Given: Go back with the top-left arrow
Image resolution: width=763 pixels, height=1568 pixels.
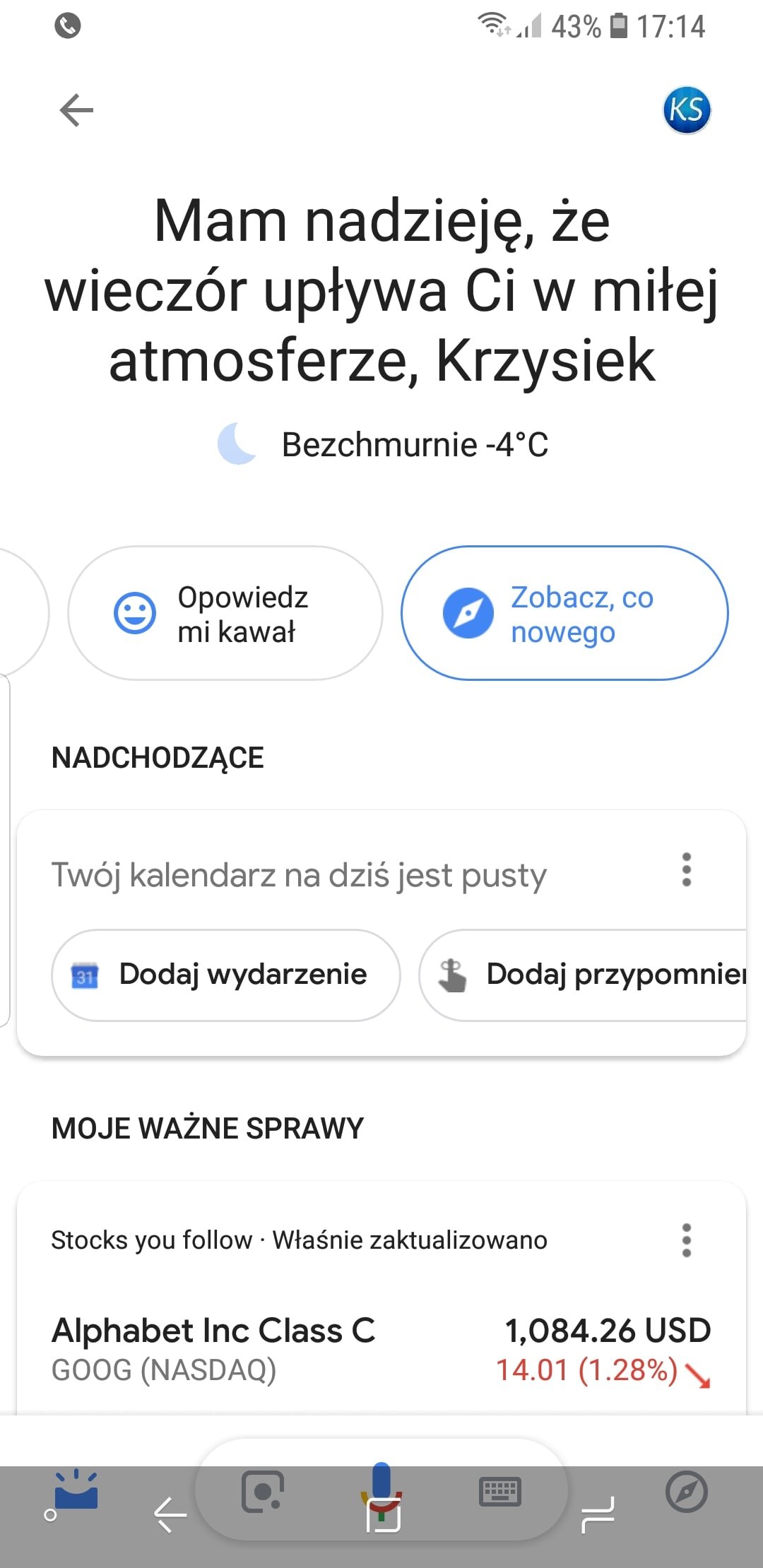Looking at the screenshot, I should [76, 110].
